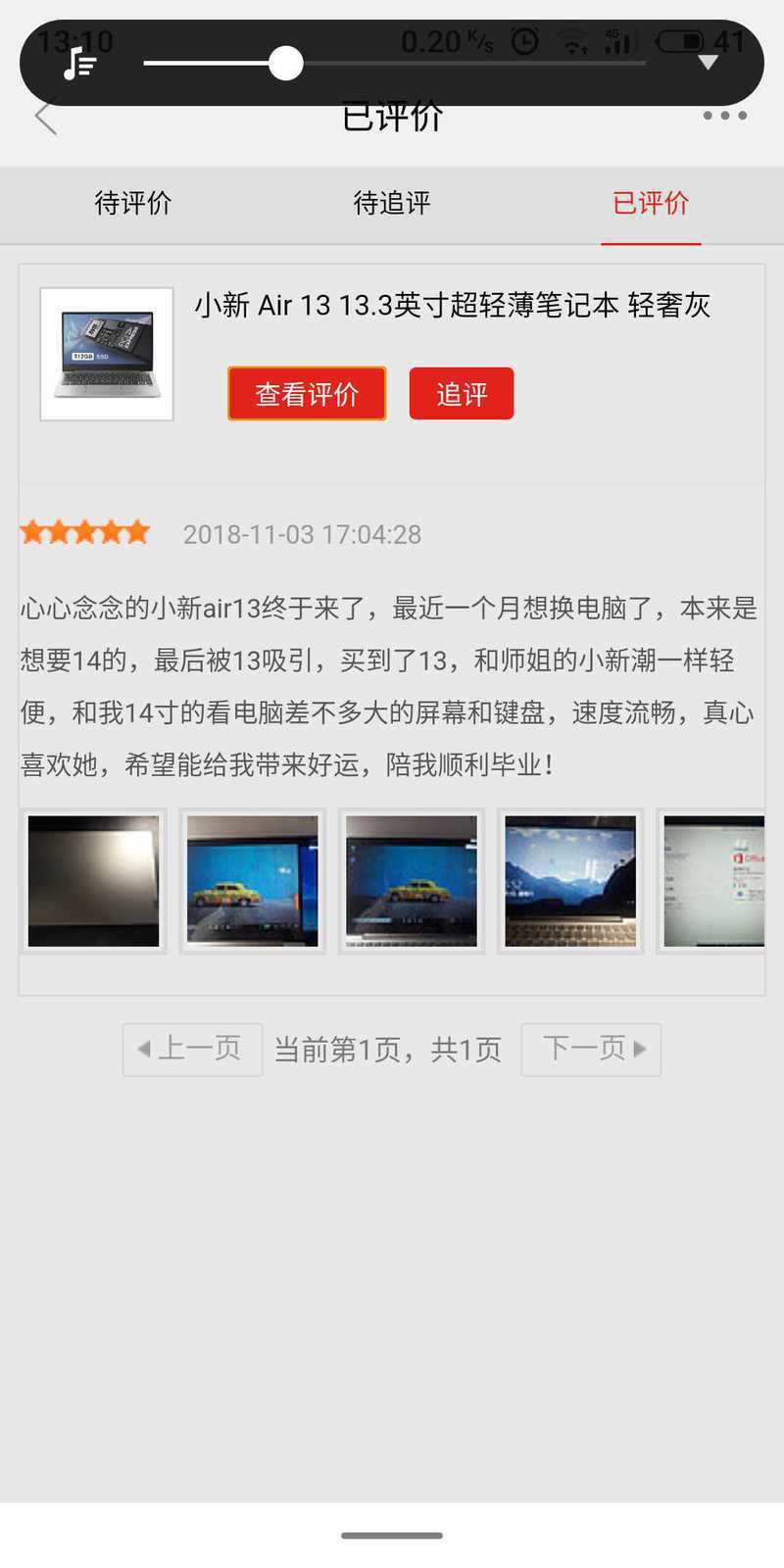Tap 追评 to add a follow-up review
Image resolution: width=784 pixels, height=1568 pixels.
(x=461, y=394)
